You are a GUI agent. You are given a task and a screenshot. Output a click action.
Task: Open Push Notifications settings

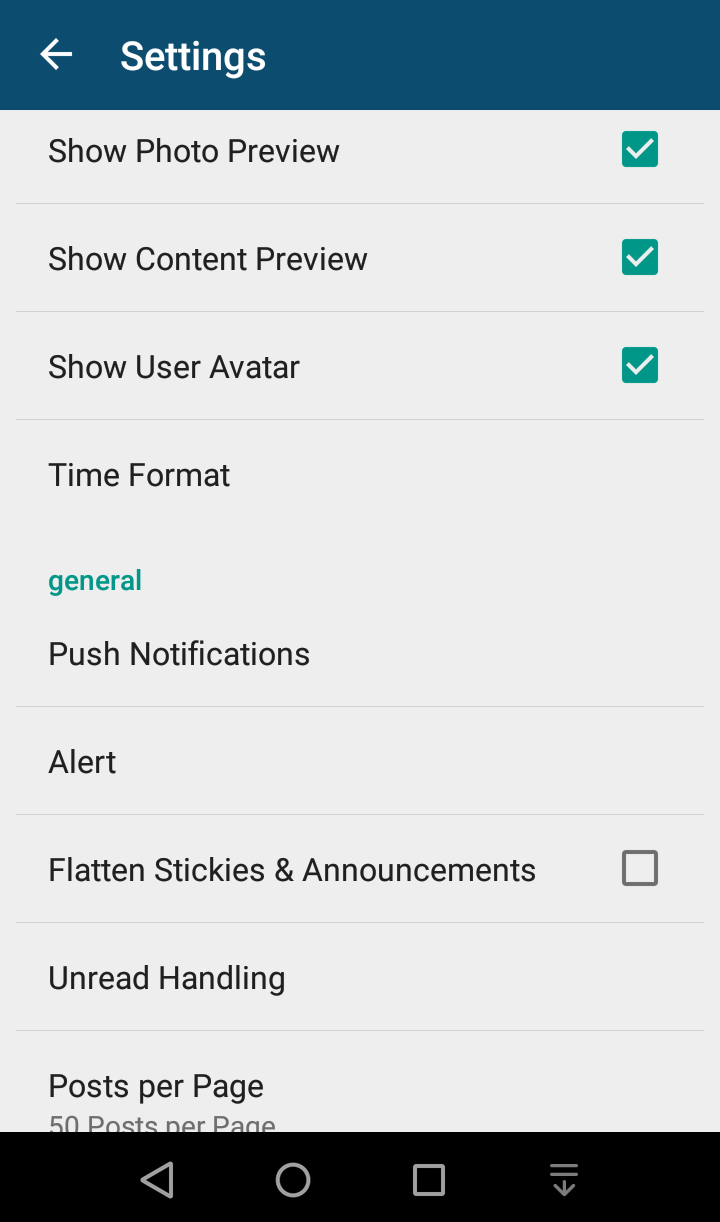pos(180,654)
